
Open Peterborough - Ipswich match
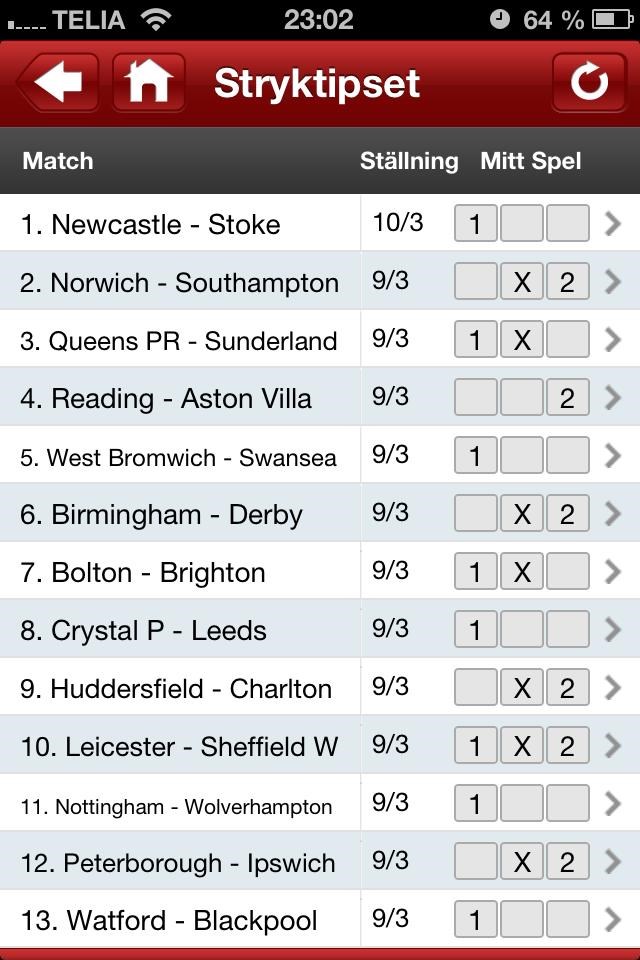(x=178, y=863)
